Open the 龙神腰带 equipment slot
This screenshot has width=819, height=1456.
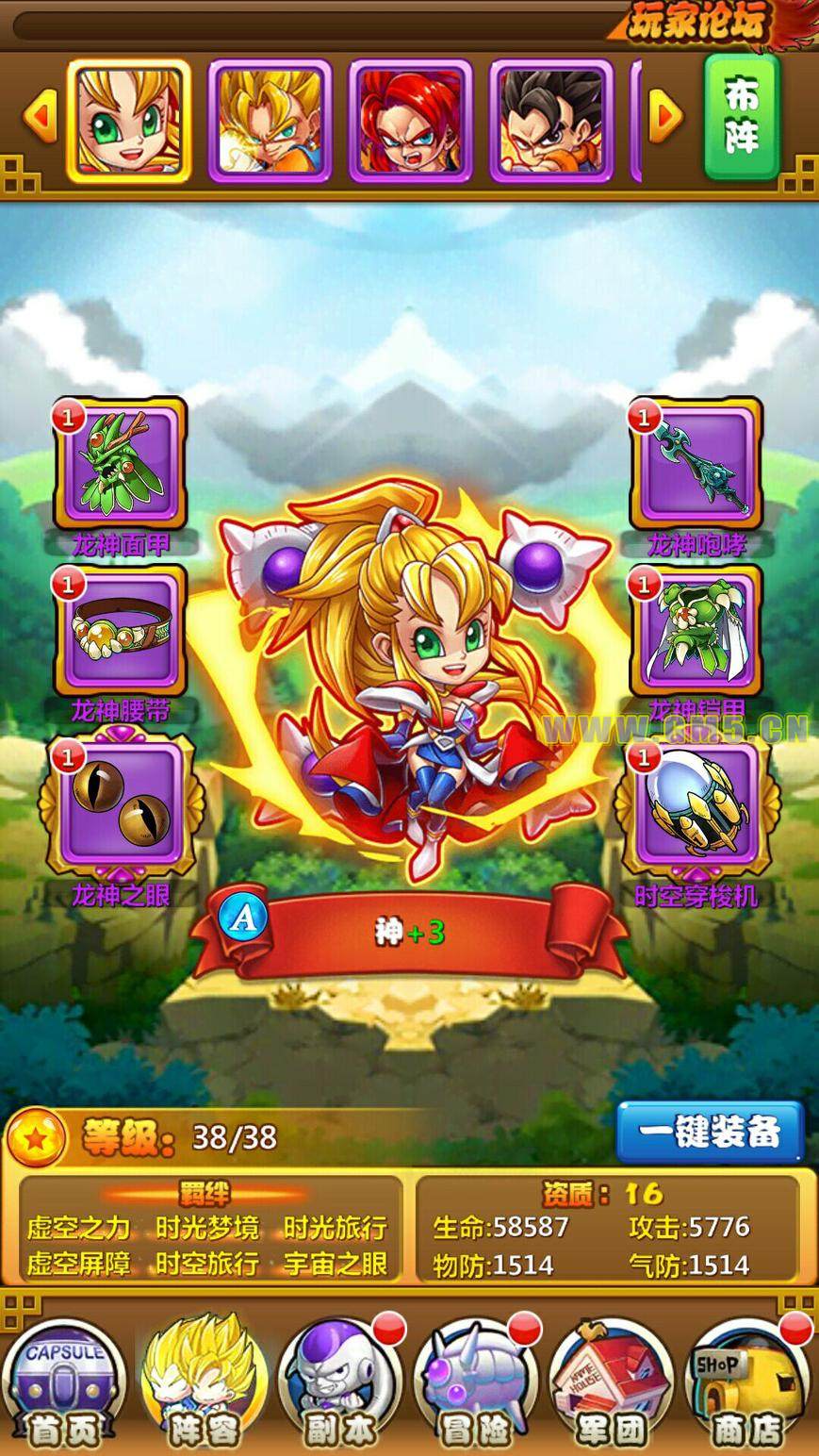pyautogui.click(x=120, y=629)
